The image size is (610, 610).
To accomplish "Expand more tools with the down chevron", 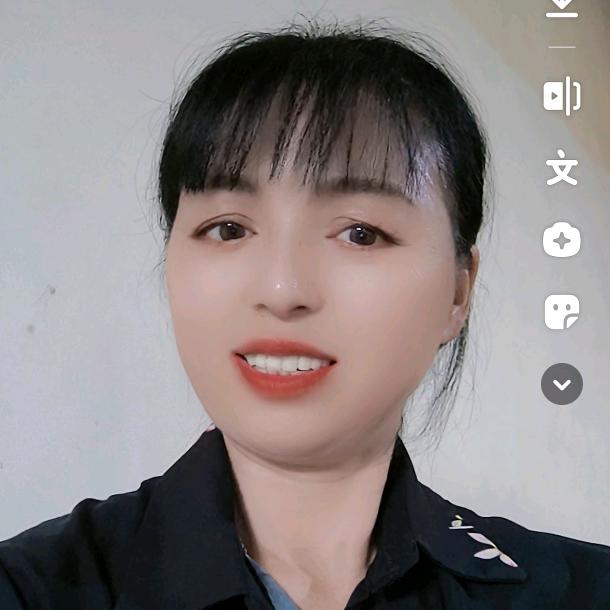I will coord(562,384).
